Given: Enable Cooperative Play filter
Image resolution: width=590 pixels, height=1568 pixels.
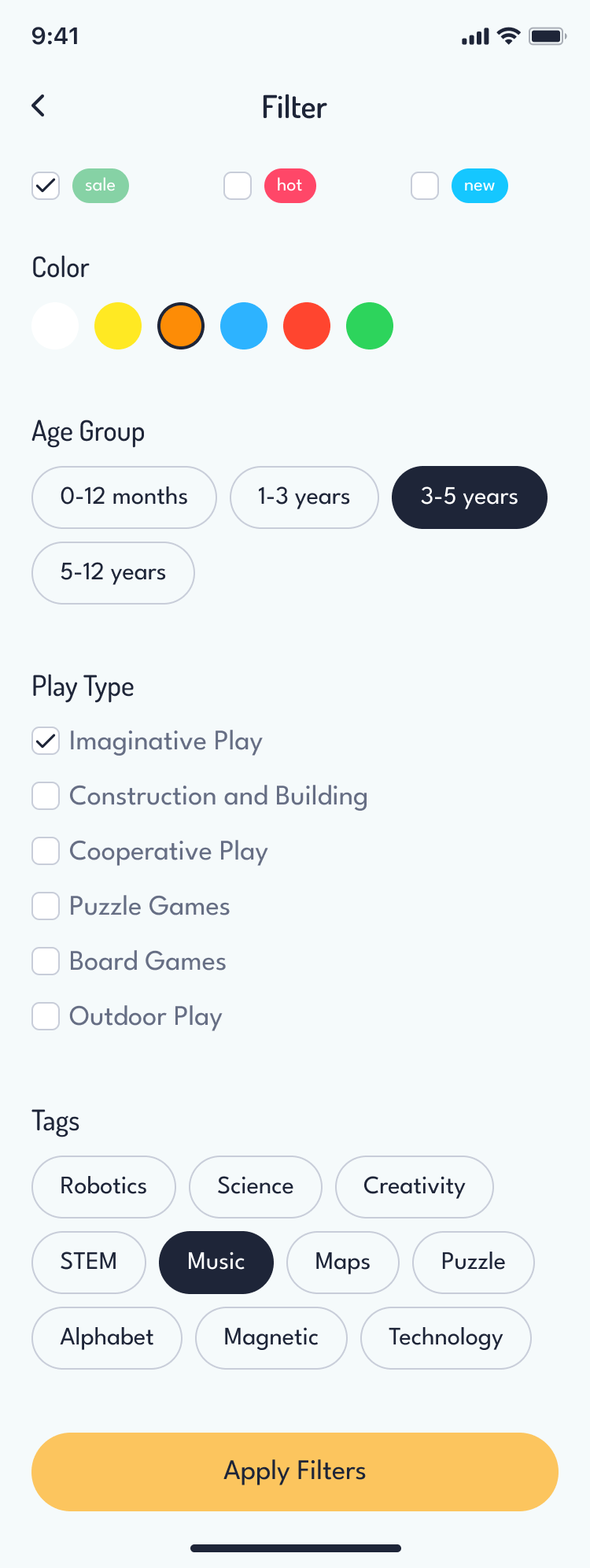Looking at the screenshot, I should pyautogui.click(x=46, y=851).
